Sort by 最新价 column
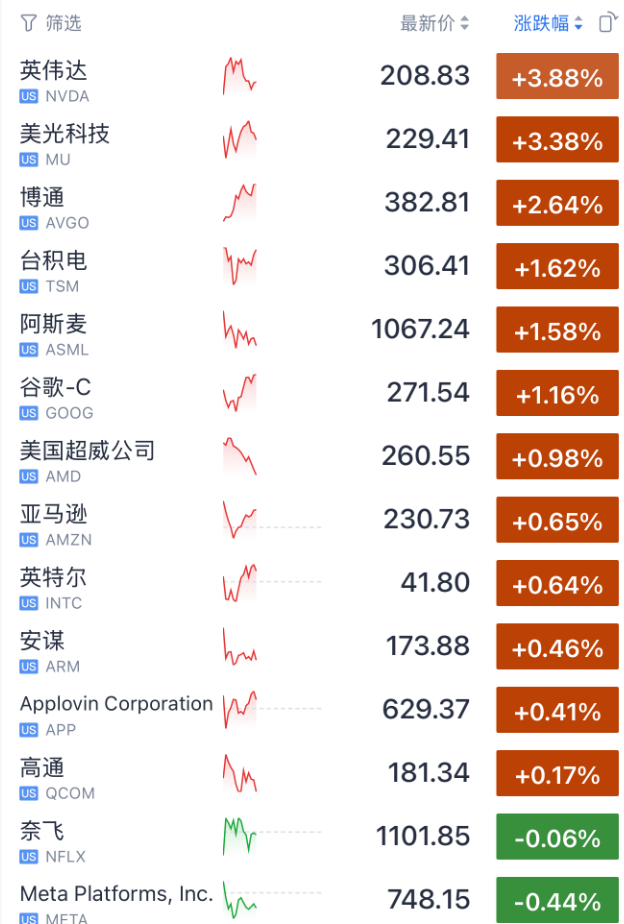The image size is (624, 924). pos(434,23)
